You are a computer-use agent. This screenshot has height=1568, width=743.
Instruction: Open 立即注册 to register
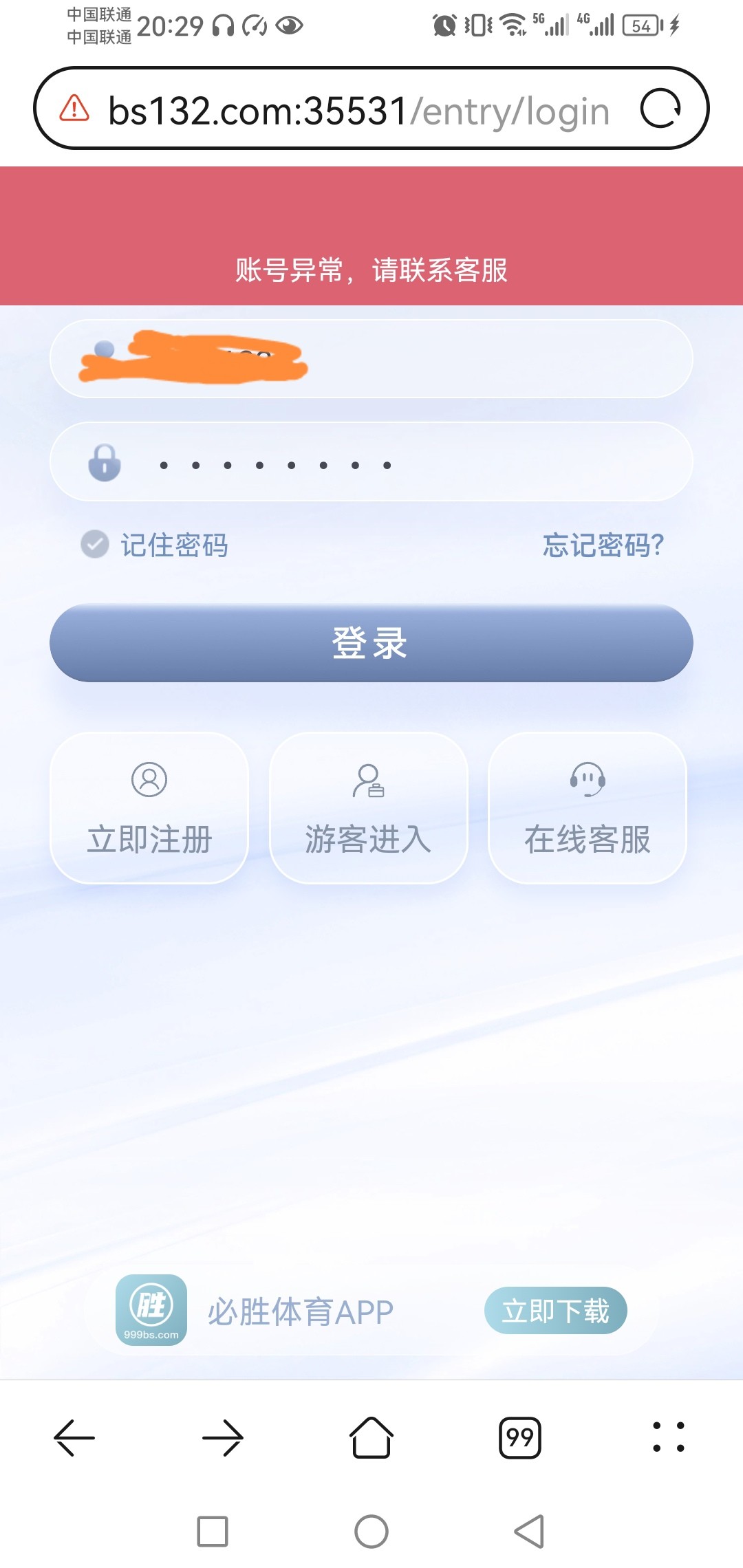coord(149,808)
